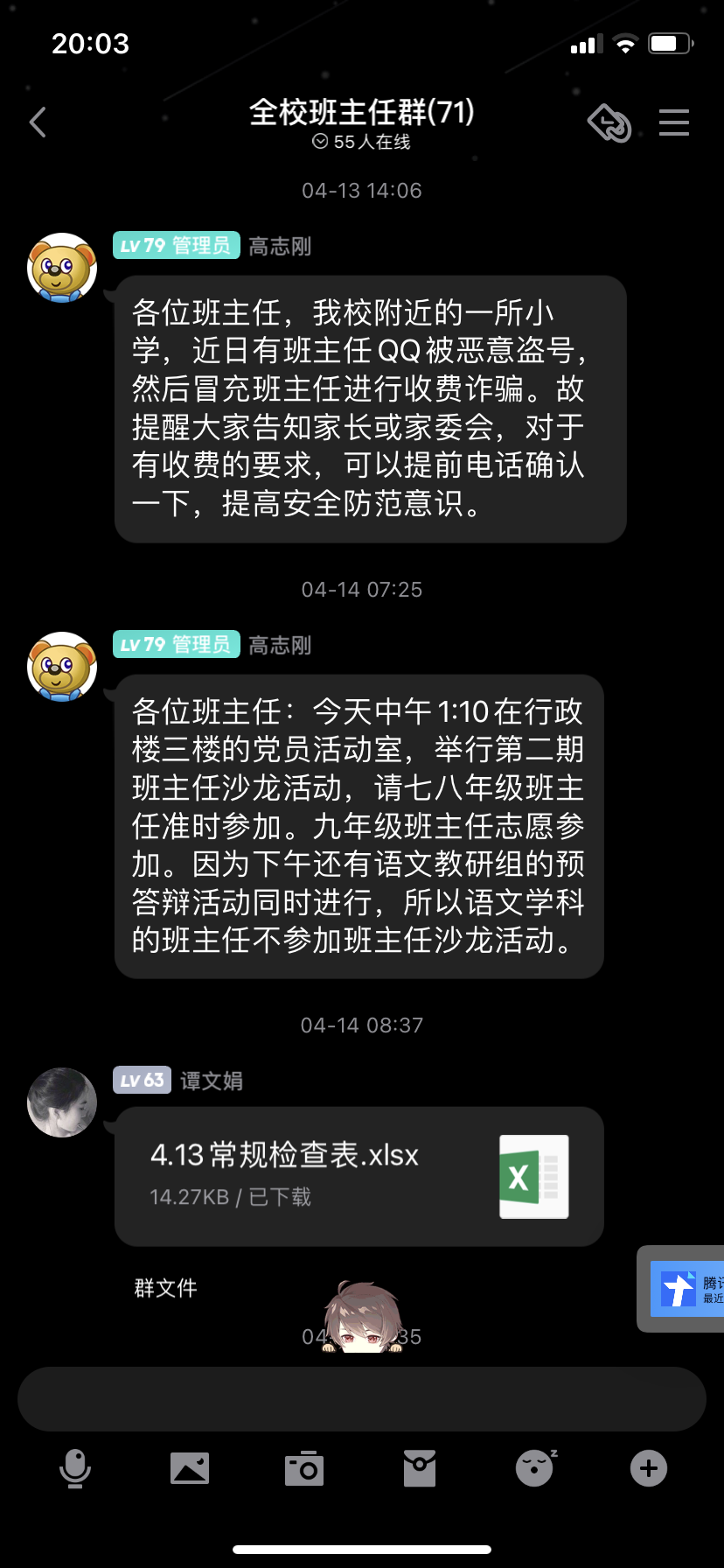724x1568 pixels.
Task: Pick an image from gallery
Action: click(x=190, y=1468)
